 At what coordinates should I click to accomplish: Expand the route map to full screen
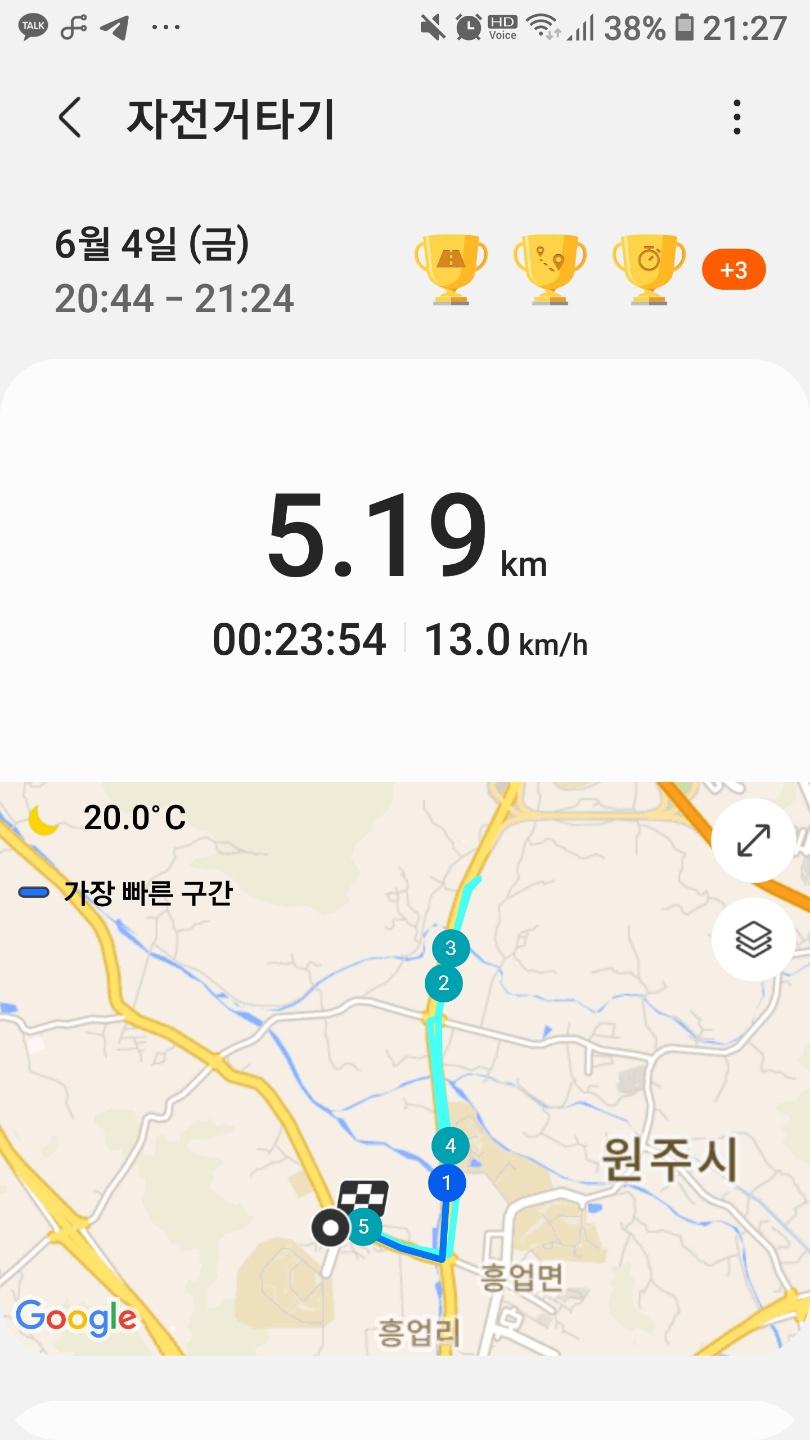pos(753,840)
